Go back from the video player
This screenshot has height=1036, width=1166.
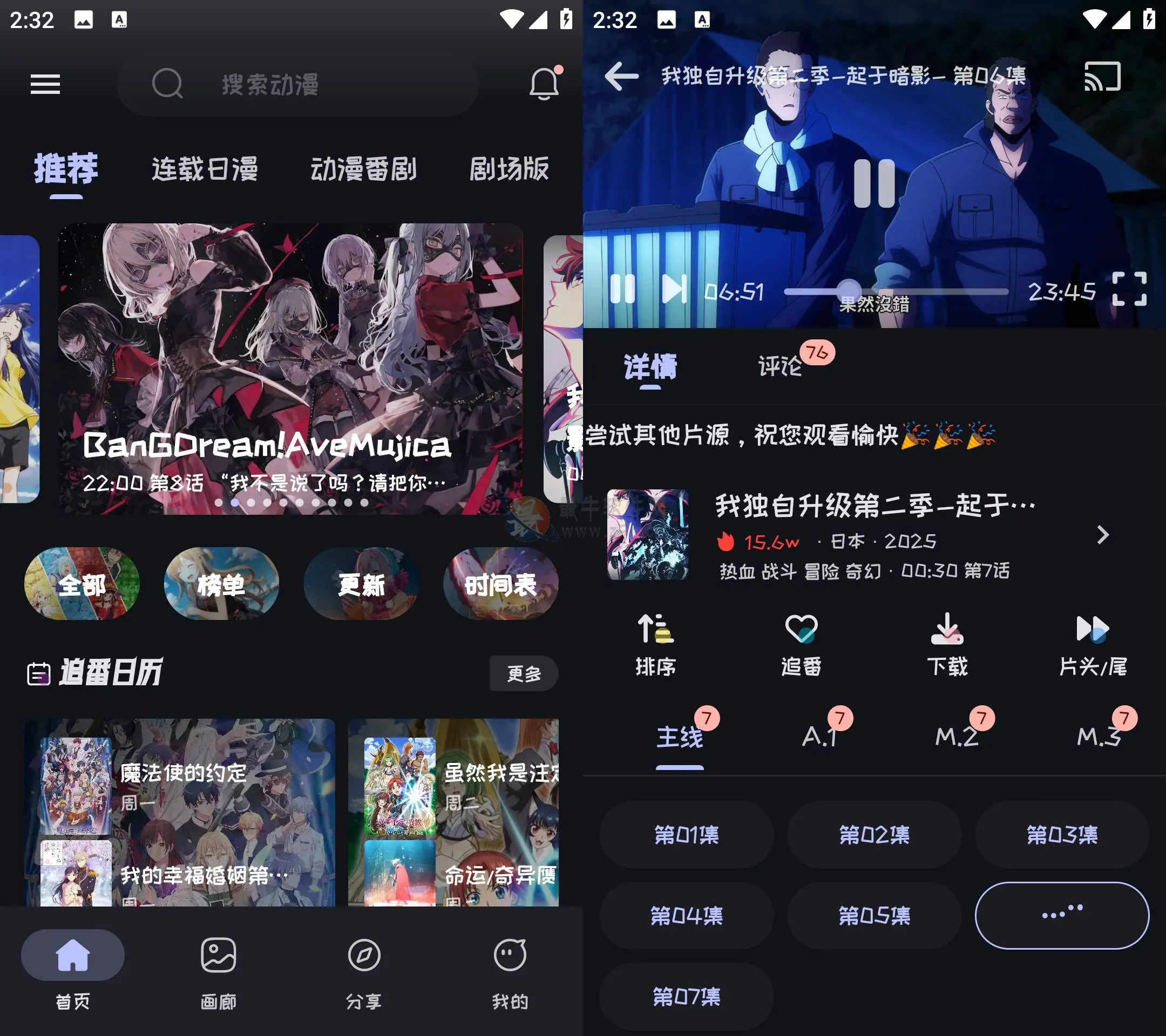tap(621, 76)
